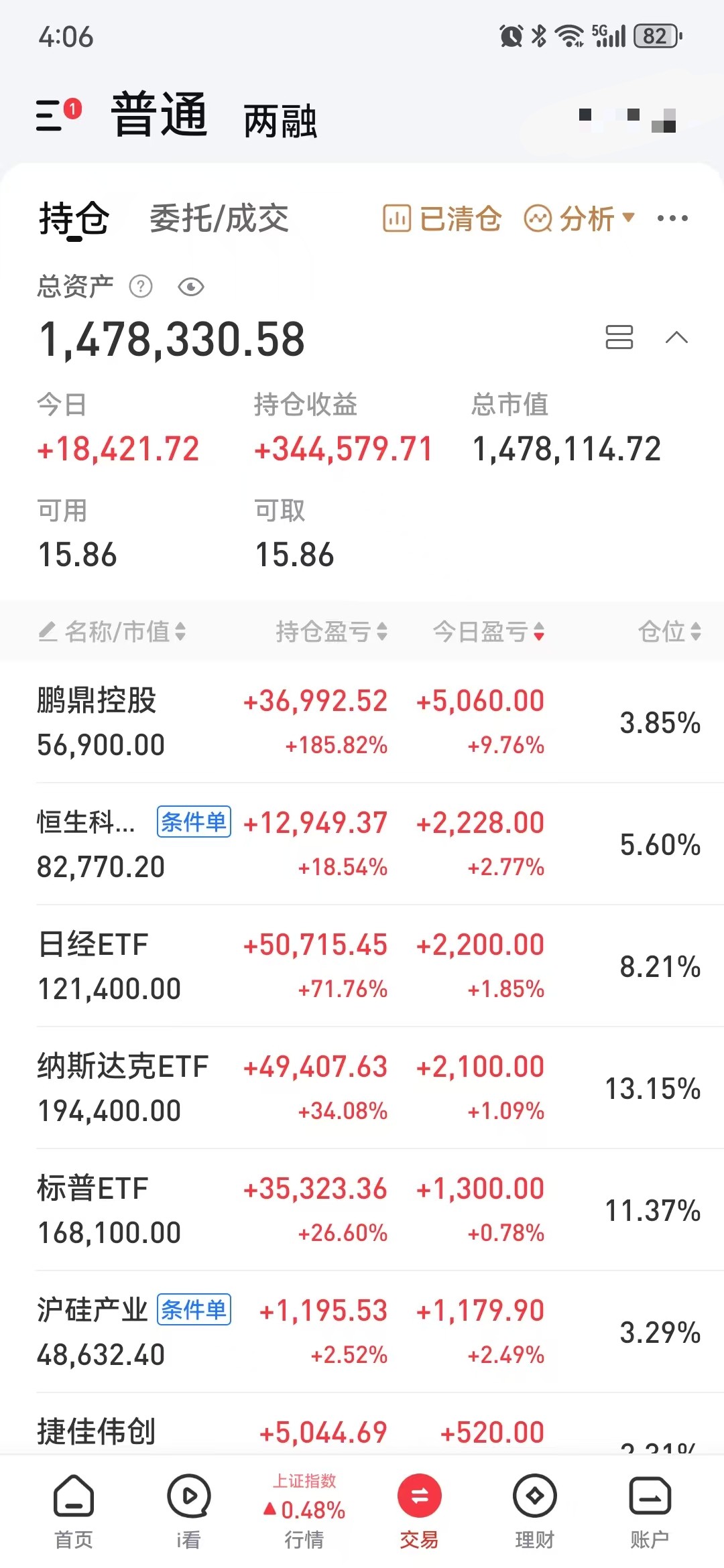Open the side menu with notification badge
The image size is (724, 1568).
(58, 115)
